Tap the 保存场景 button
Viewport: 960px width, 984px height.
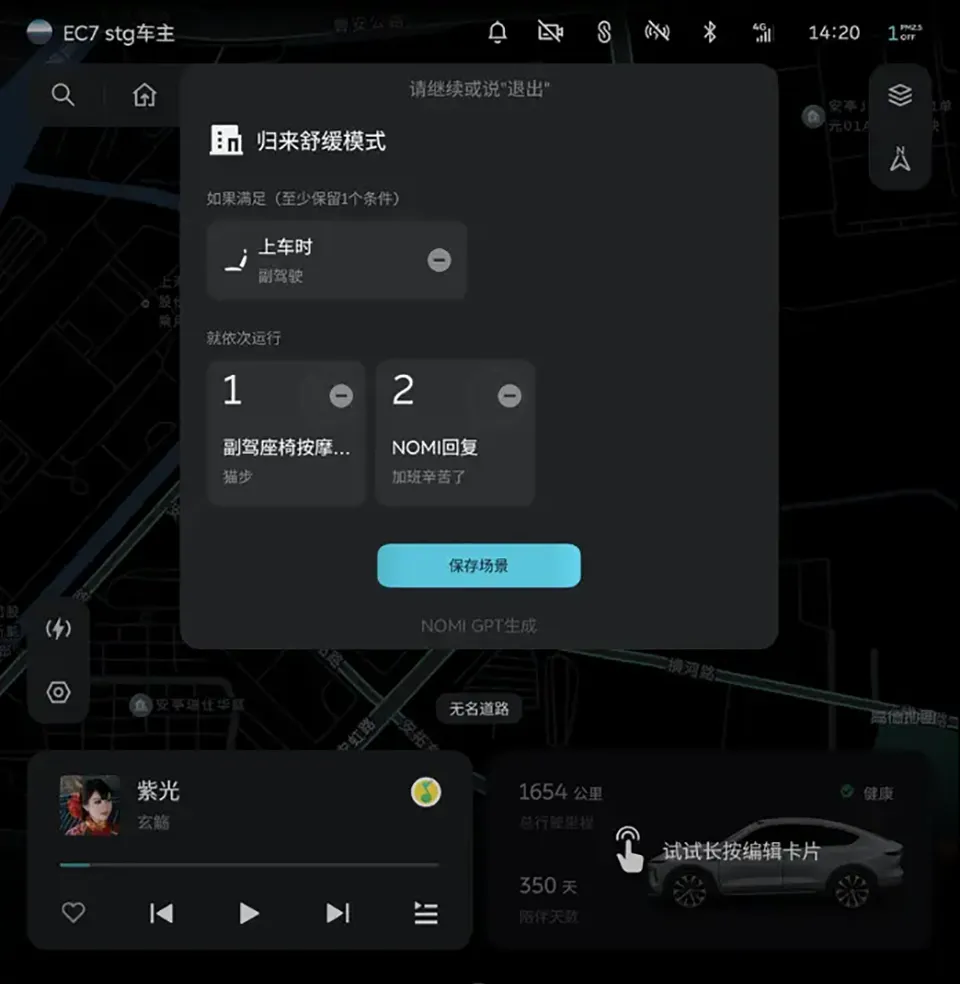478,566
